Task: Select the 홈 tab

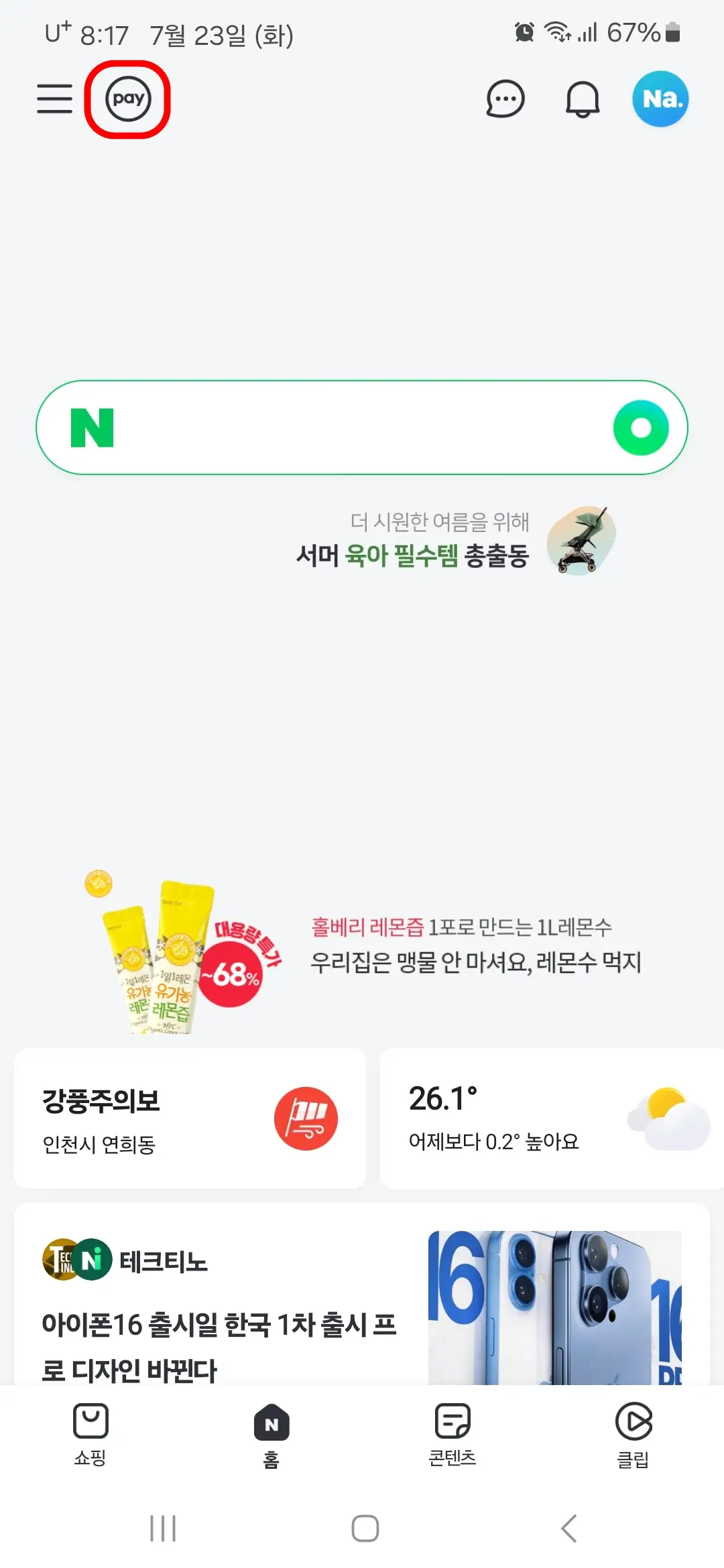Action: (x=271, y=1434)
